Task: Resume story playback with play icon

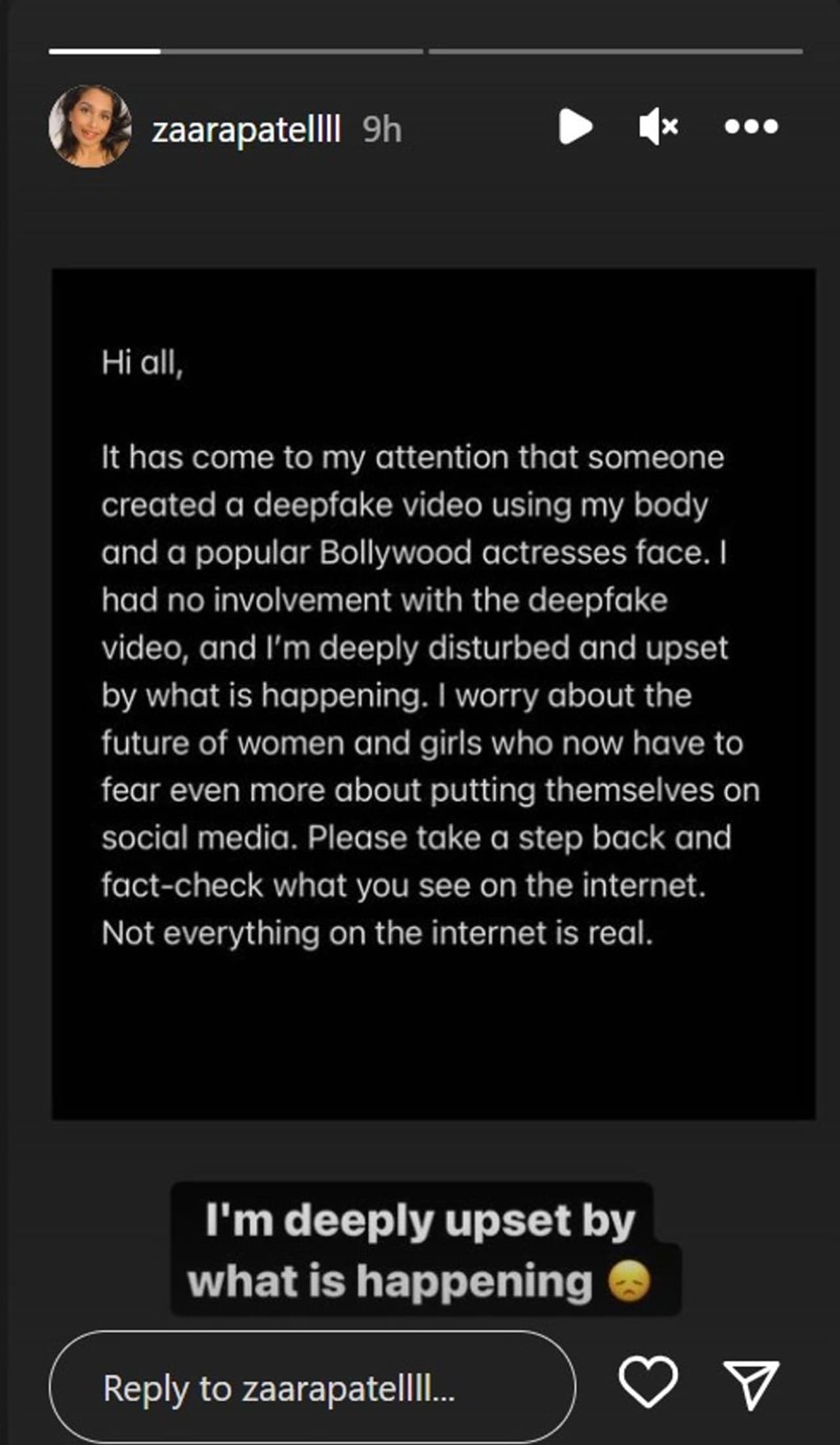Action: coord(575,127)
